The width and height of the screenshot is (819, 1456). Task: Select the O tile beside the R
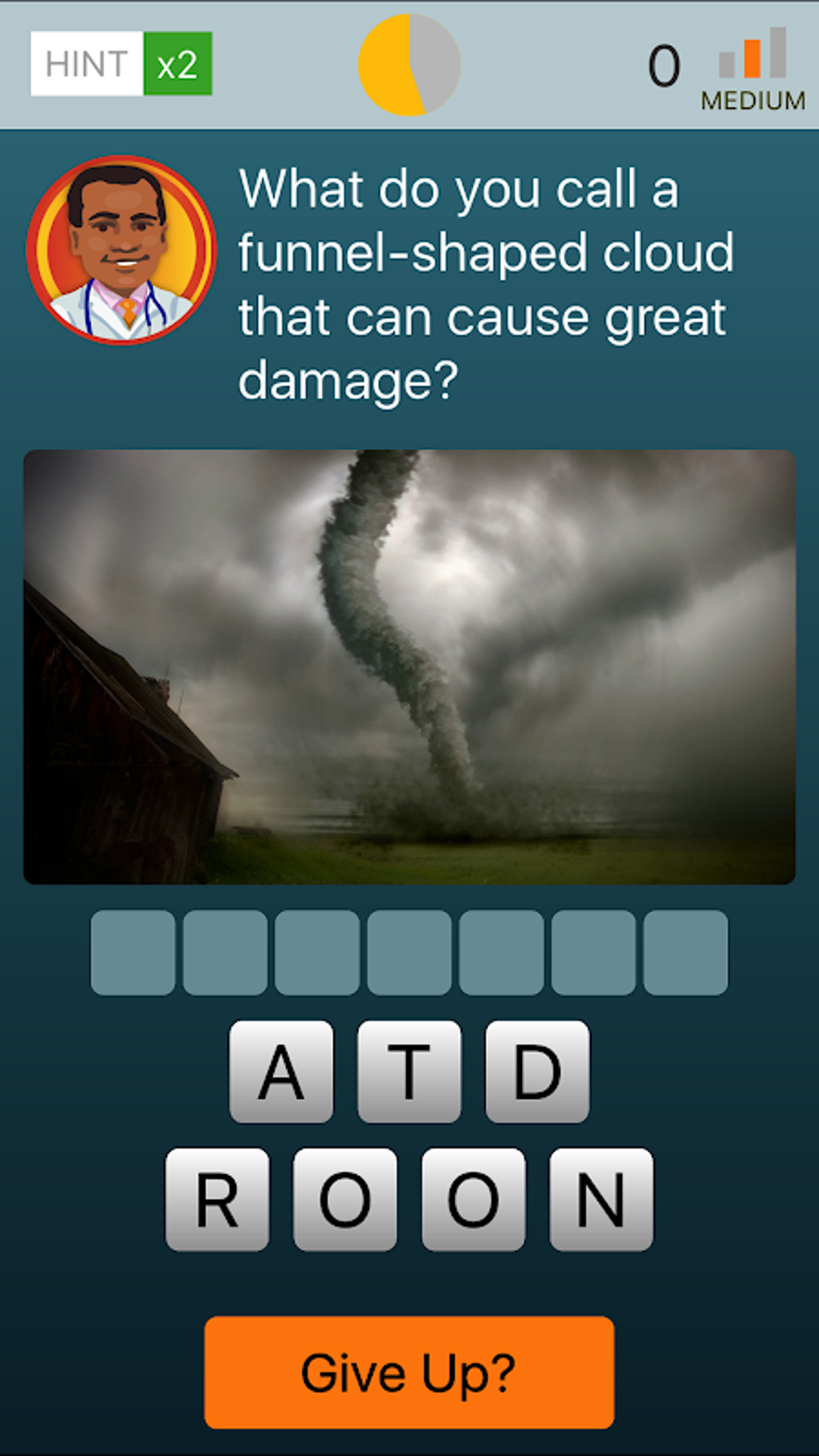pyautogui.click(x=345, y=1199)
